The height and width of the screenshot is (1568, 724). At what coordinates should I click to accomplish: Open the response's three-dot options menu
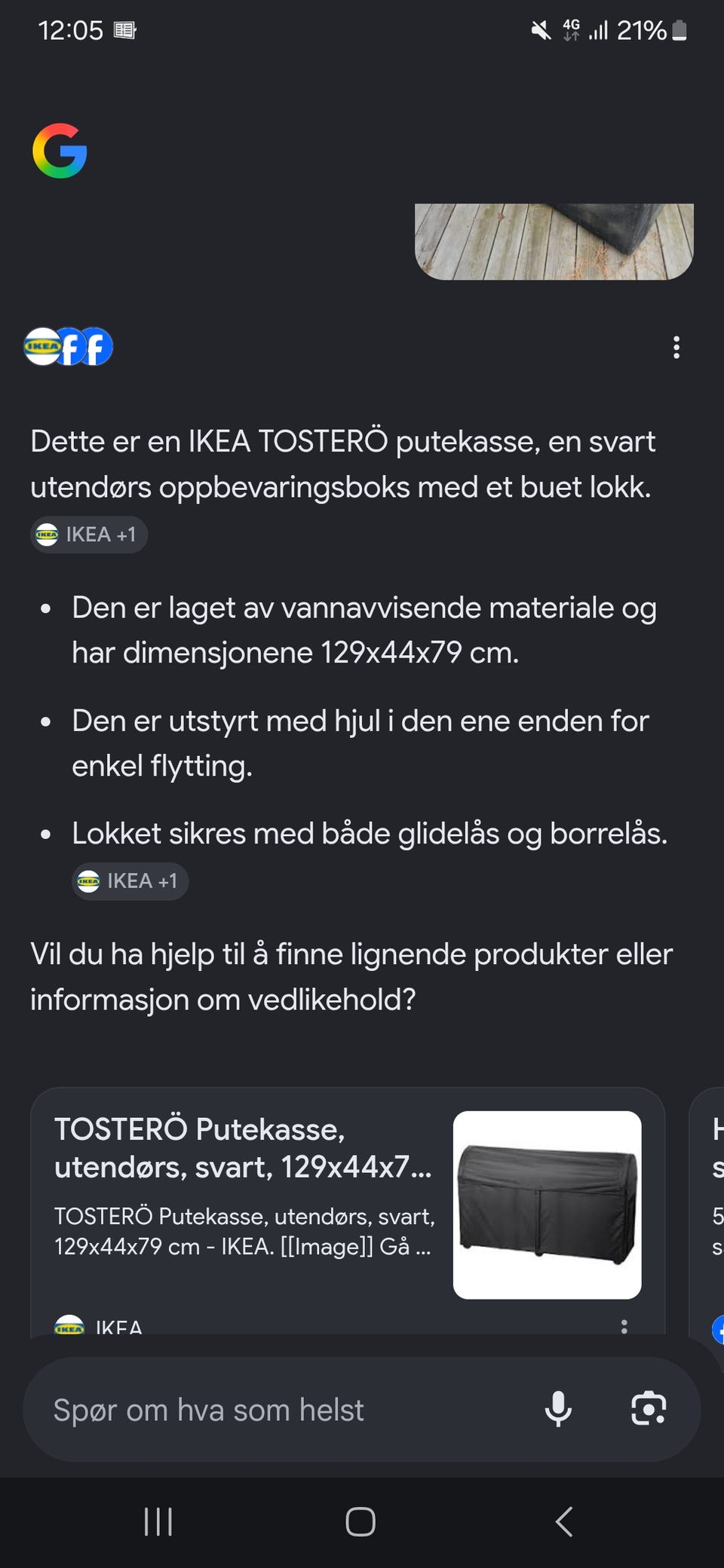click(x=676, y=348)
